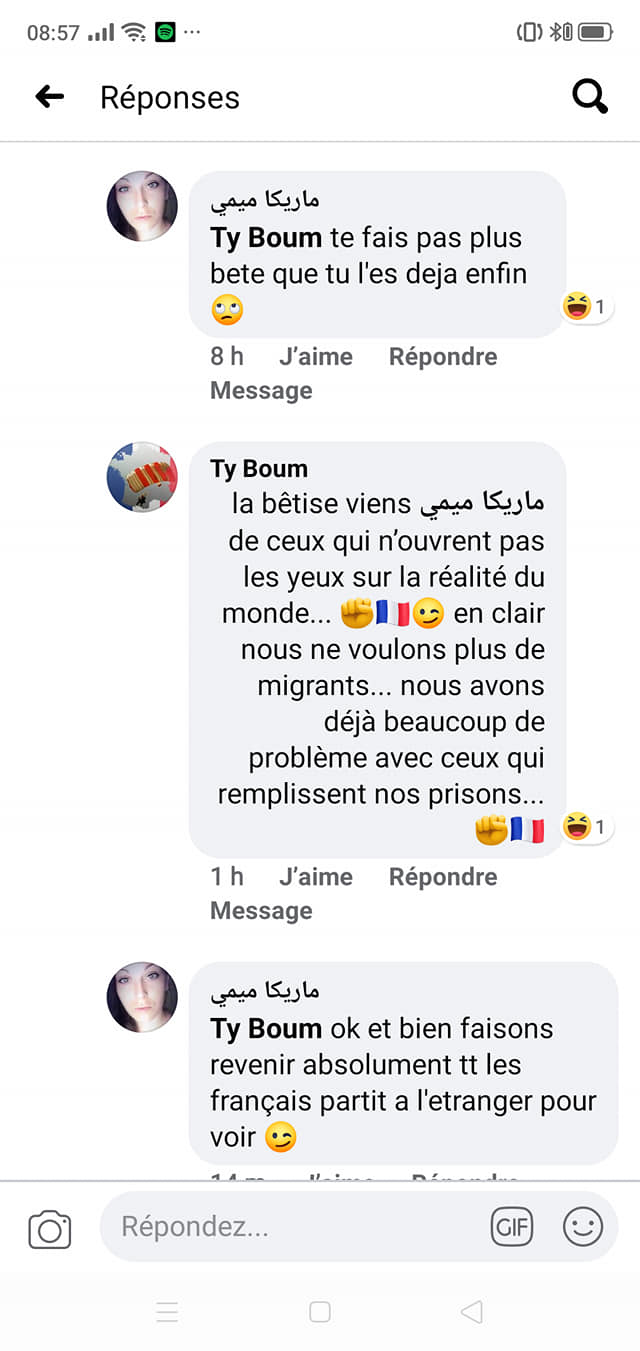This screenshot has width=640, height=1351.
Task: Go back using the top-left arrow
Action: (x=49, y=97)
